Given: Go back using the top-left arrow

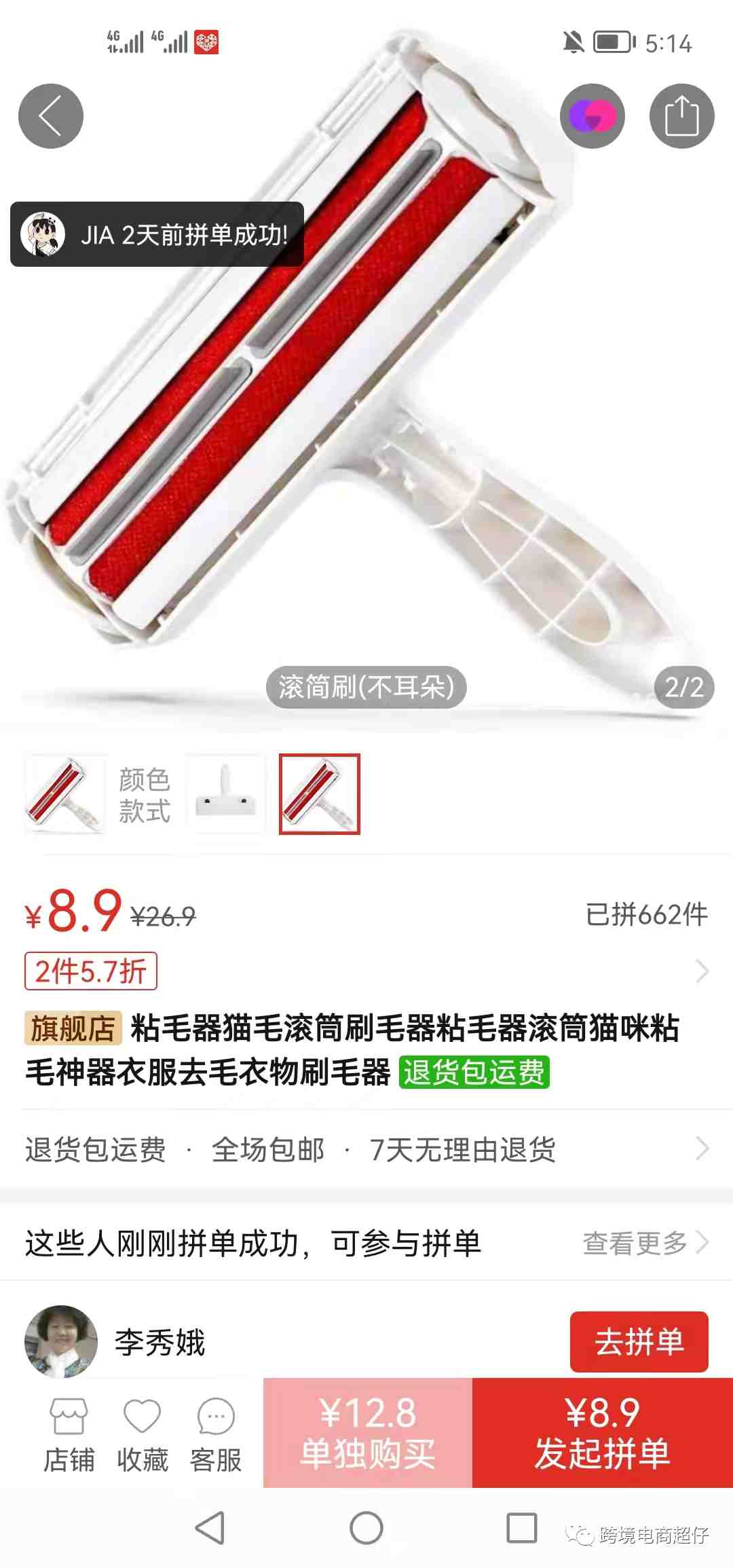Looking at the screenshot, I should pyautogui.click(x=51, y=116).
